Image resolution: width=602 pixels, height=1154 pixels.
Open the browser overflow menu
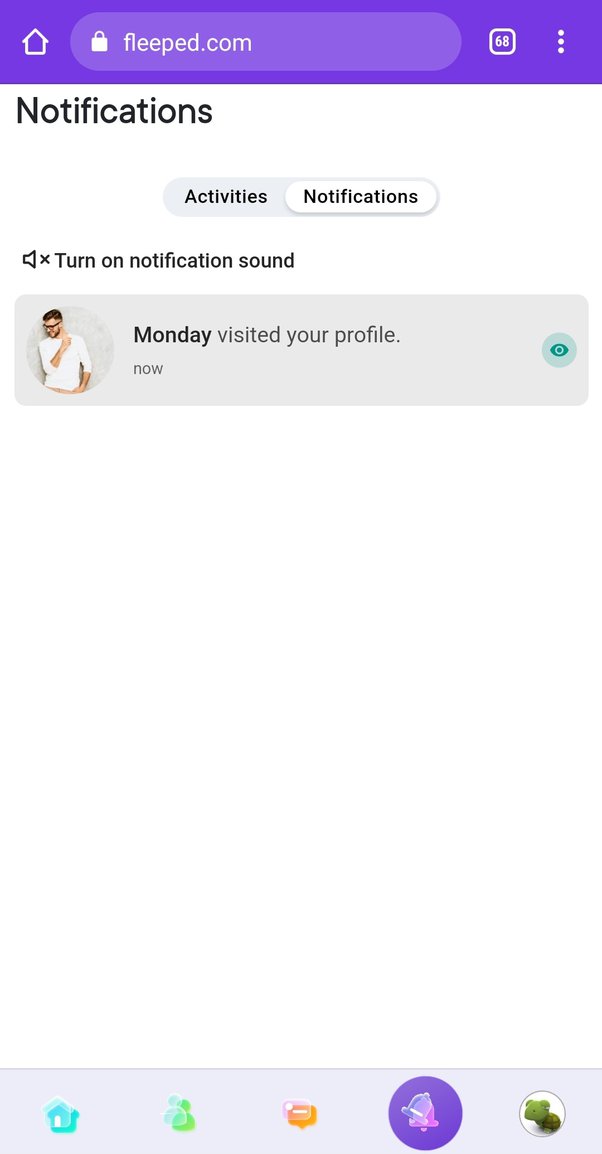click(x=560, y=42)
